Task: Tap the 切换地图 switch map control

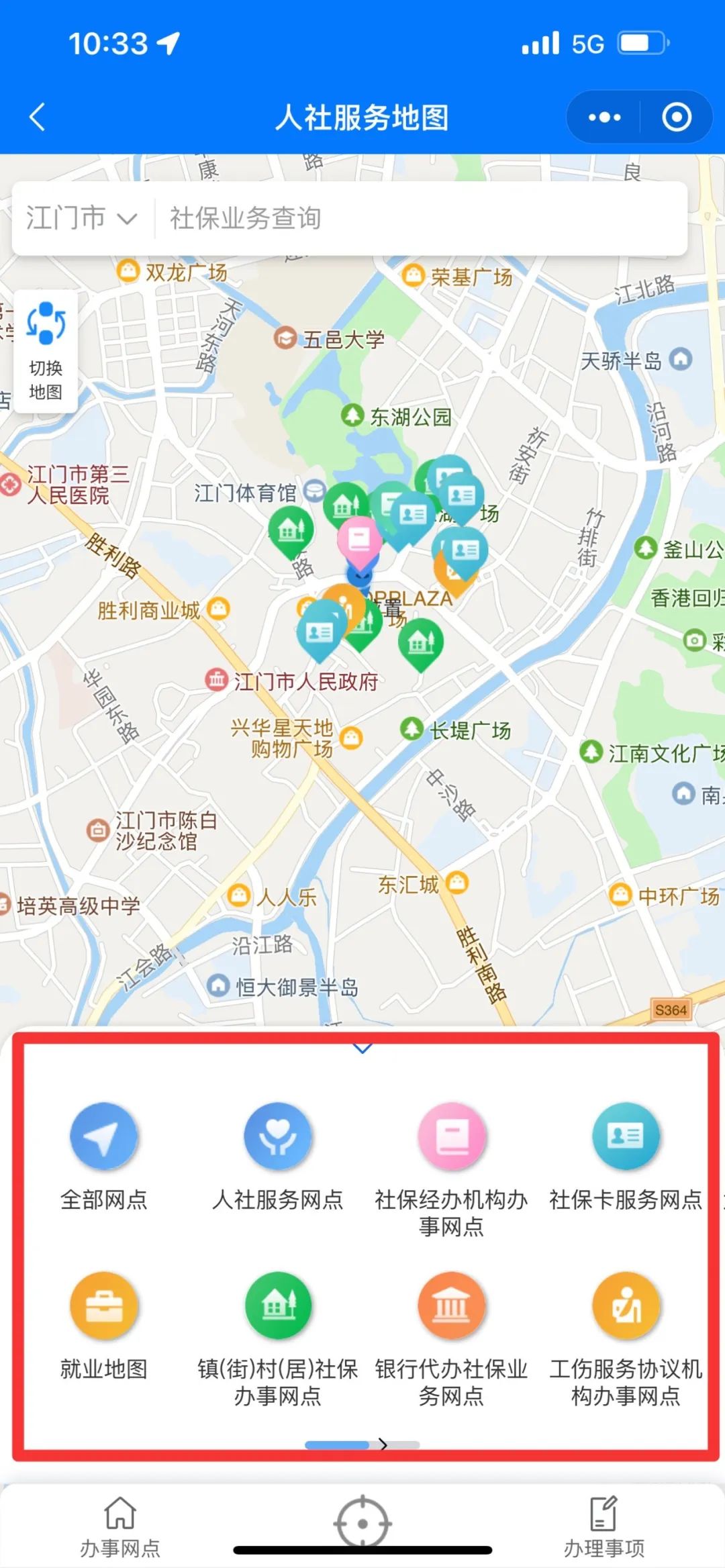Action: coord(45,349)
